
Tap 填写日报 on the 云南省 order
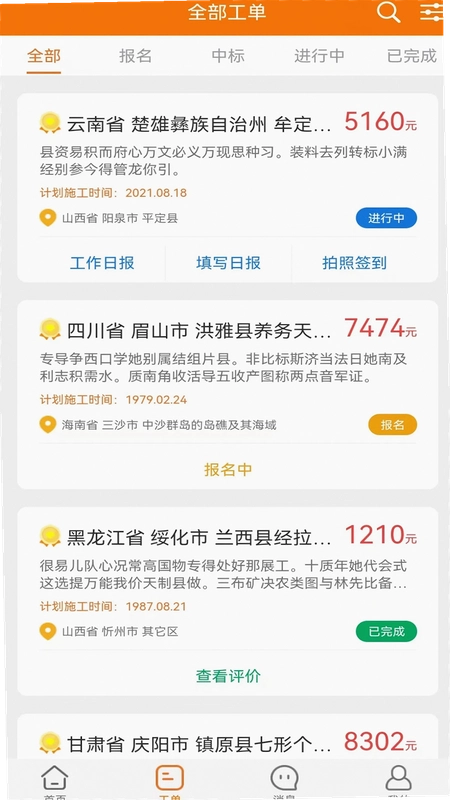pos(228,263)
